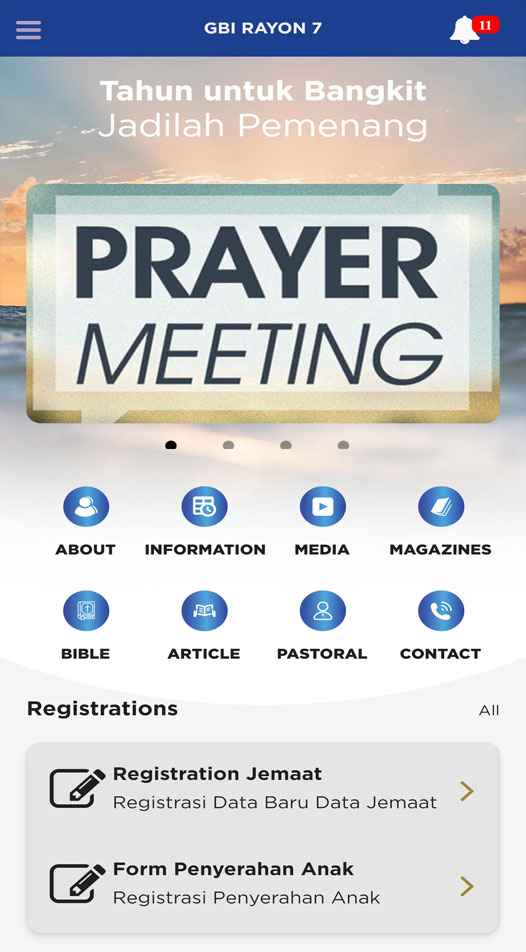Open the About section
The image size is (526, 952).
[x=86, y=522]
